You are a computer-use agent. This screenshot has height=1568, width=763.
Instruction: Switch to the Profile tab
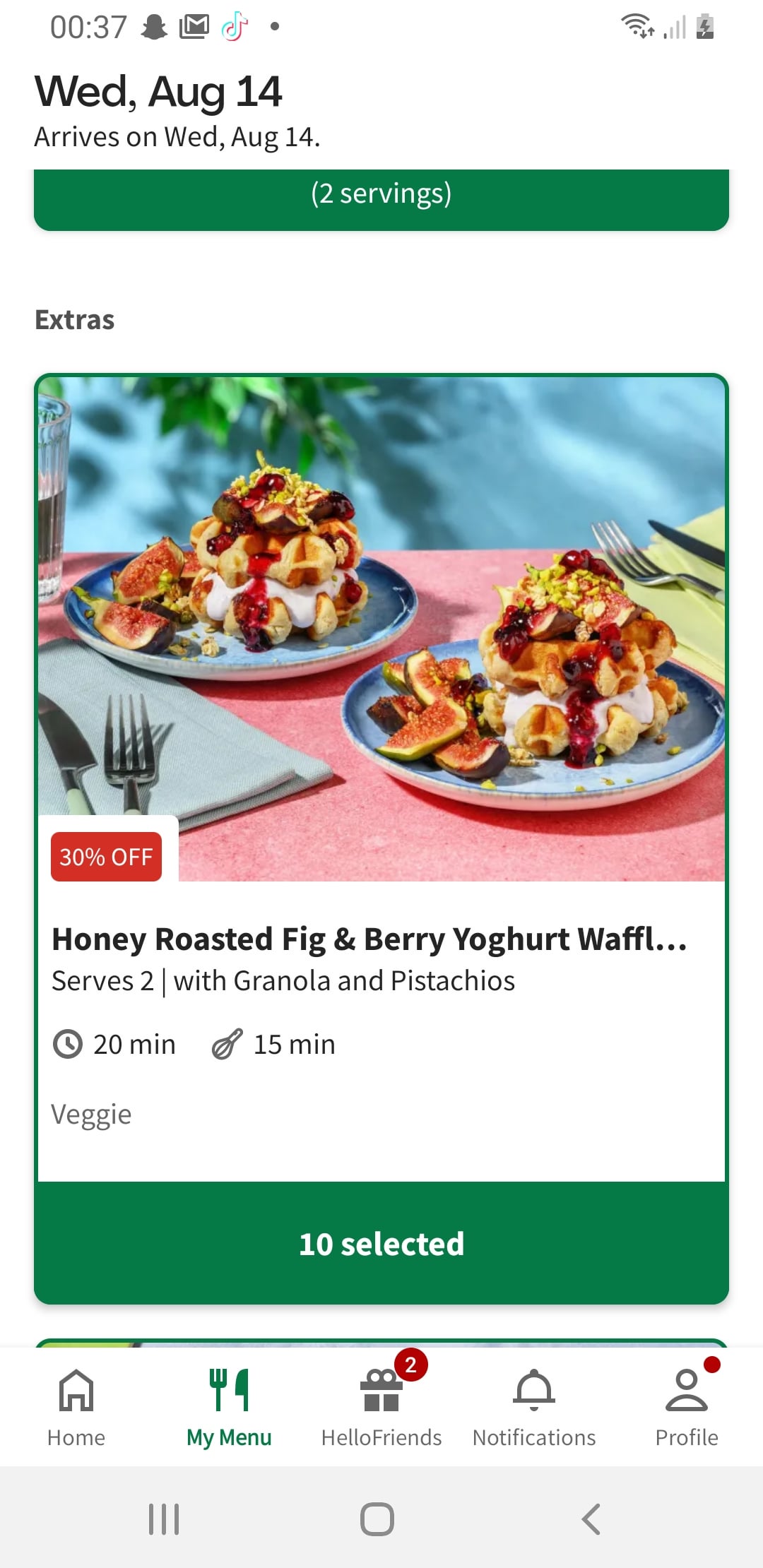[x=687, y=1407]
